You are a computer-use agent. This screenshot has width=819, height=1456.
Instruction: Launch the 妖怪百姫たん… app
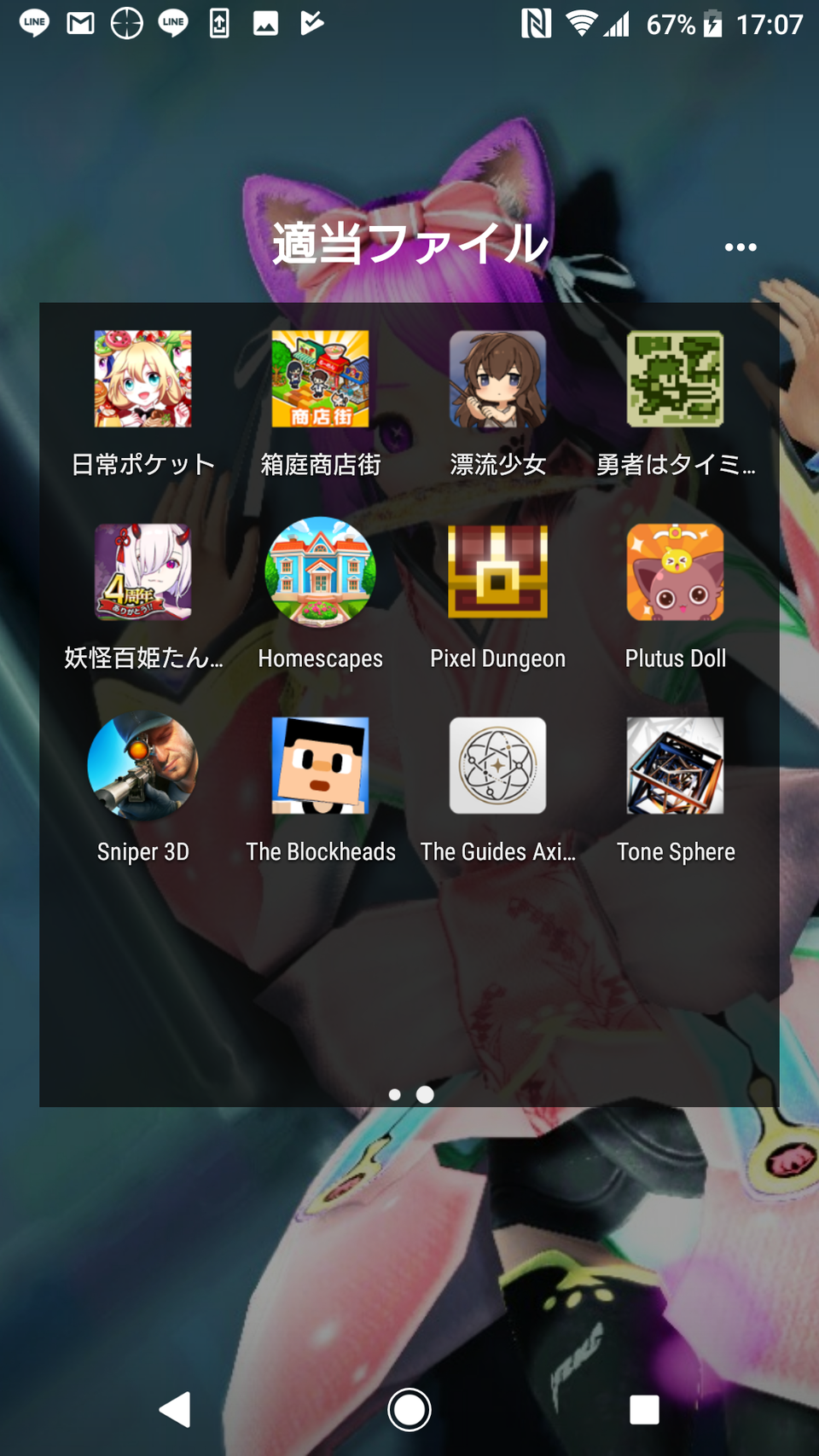click(x=142, y=572)
